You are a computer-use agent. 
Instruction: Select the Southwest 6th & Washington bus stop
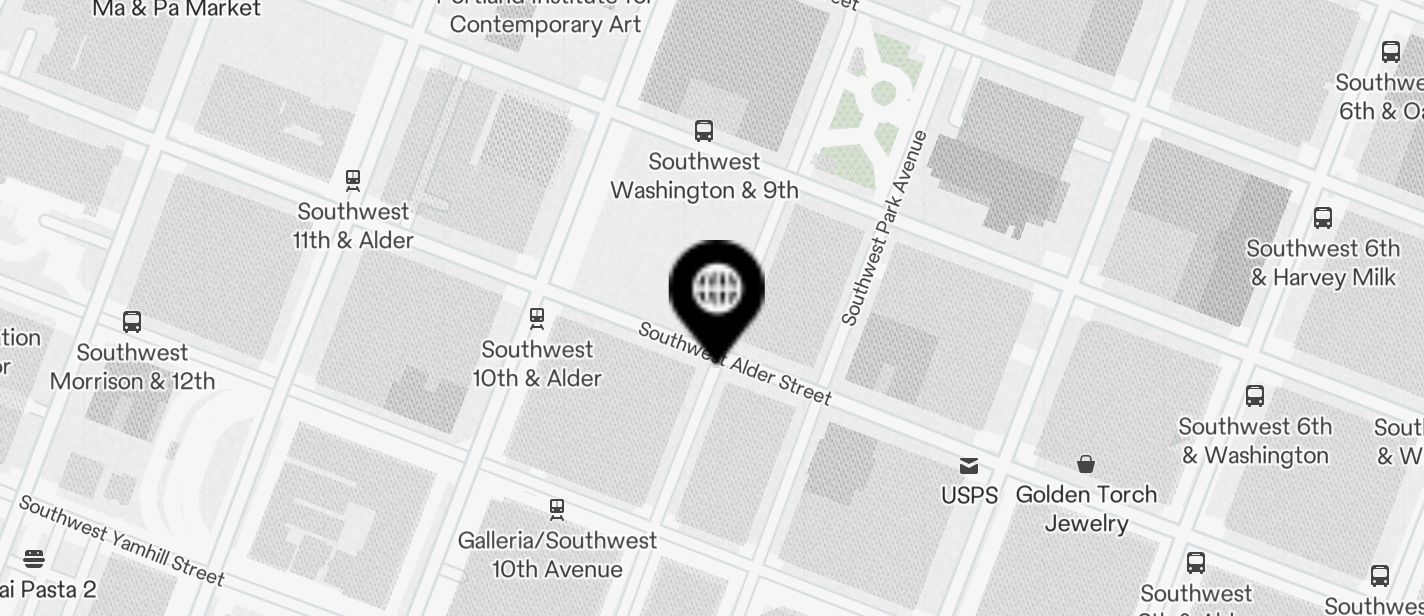[1255, 396]
